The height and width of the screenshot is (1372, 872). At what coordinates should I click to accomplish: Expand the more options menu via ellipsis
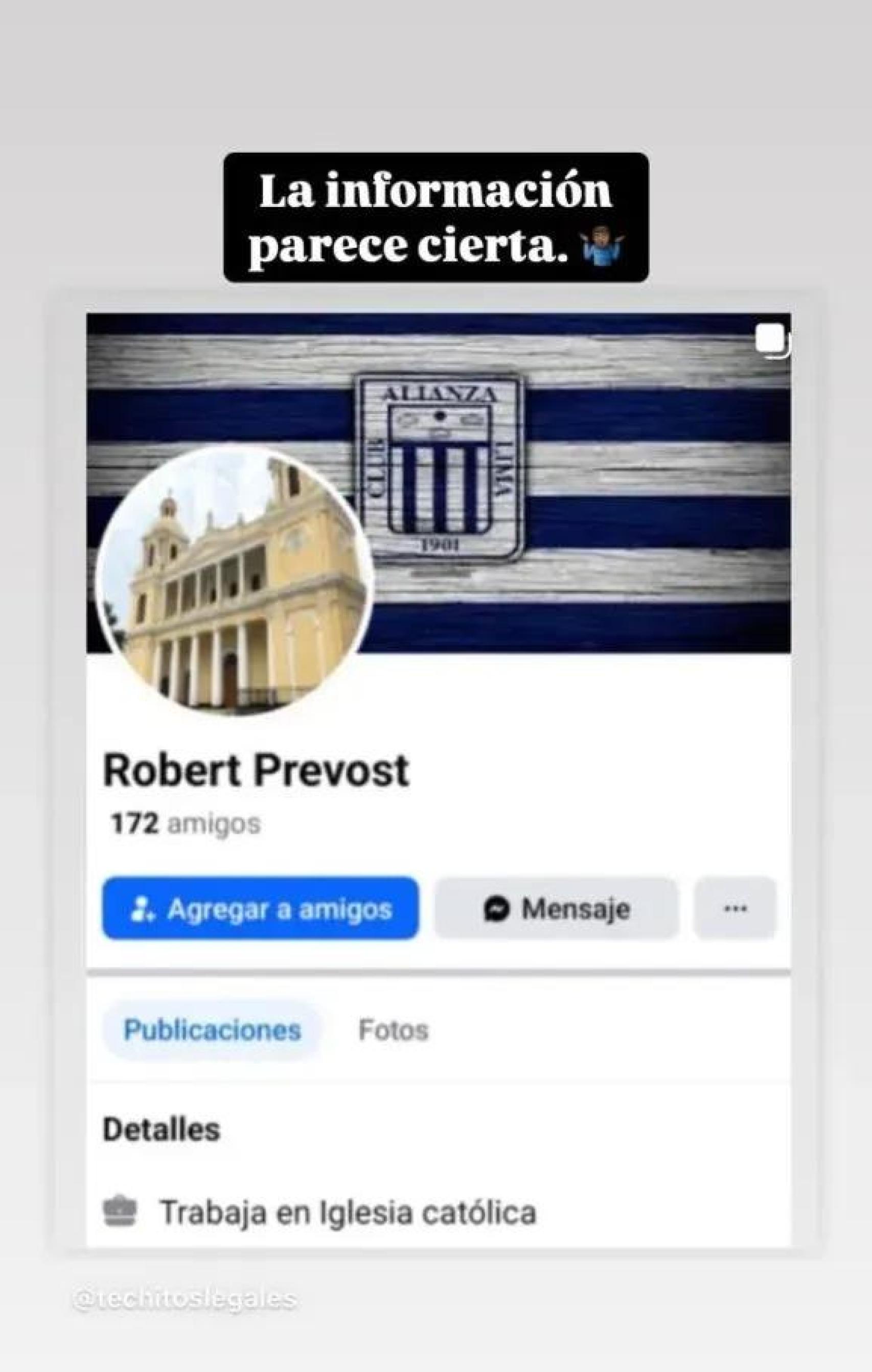(735, 908)
